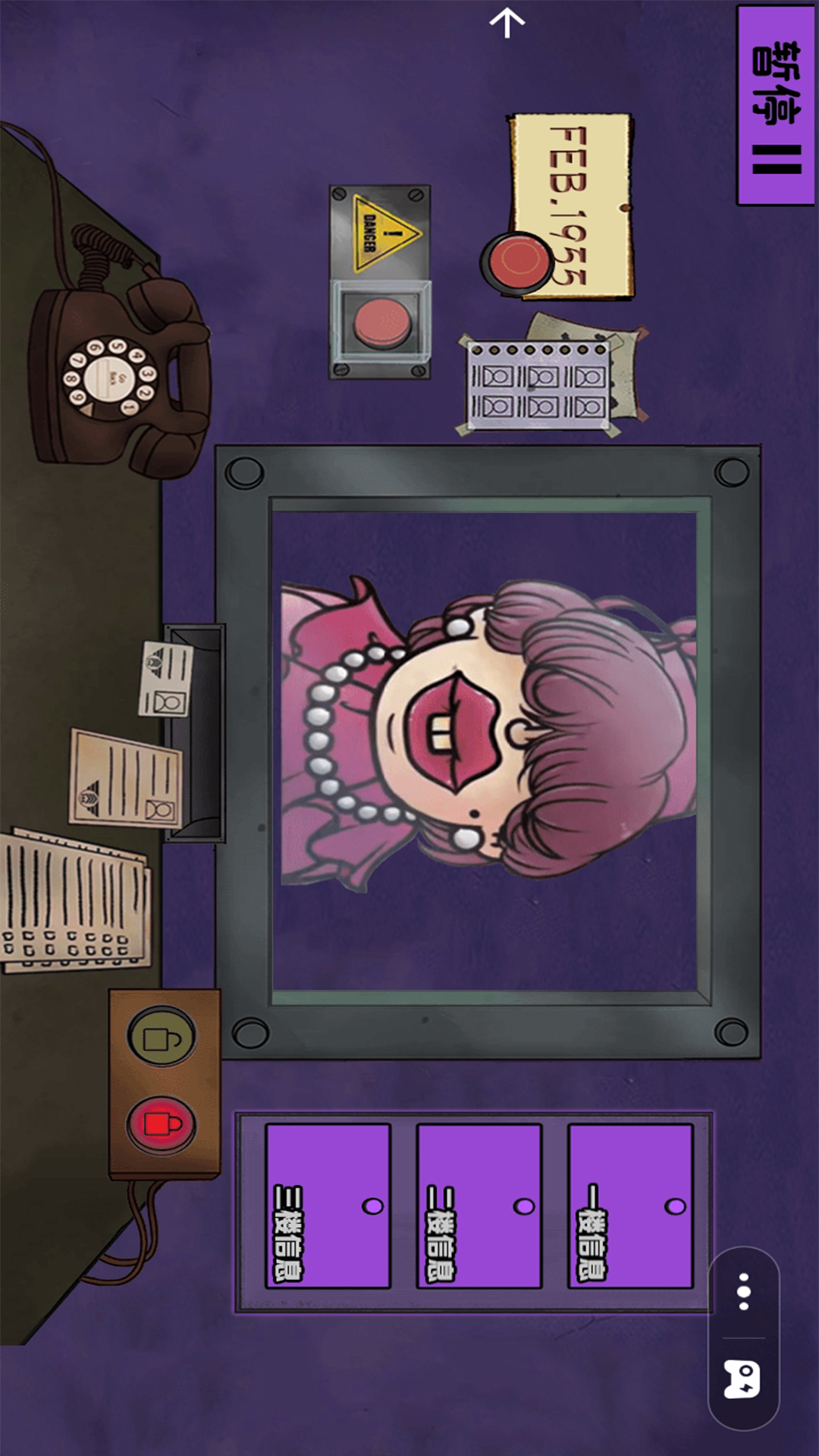
Task: Tap the green unlock button
Action: point(162,1037)
